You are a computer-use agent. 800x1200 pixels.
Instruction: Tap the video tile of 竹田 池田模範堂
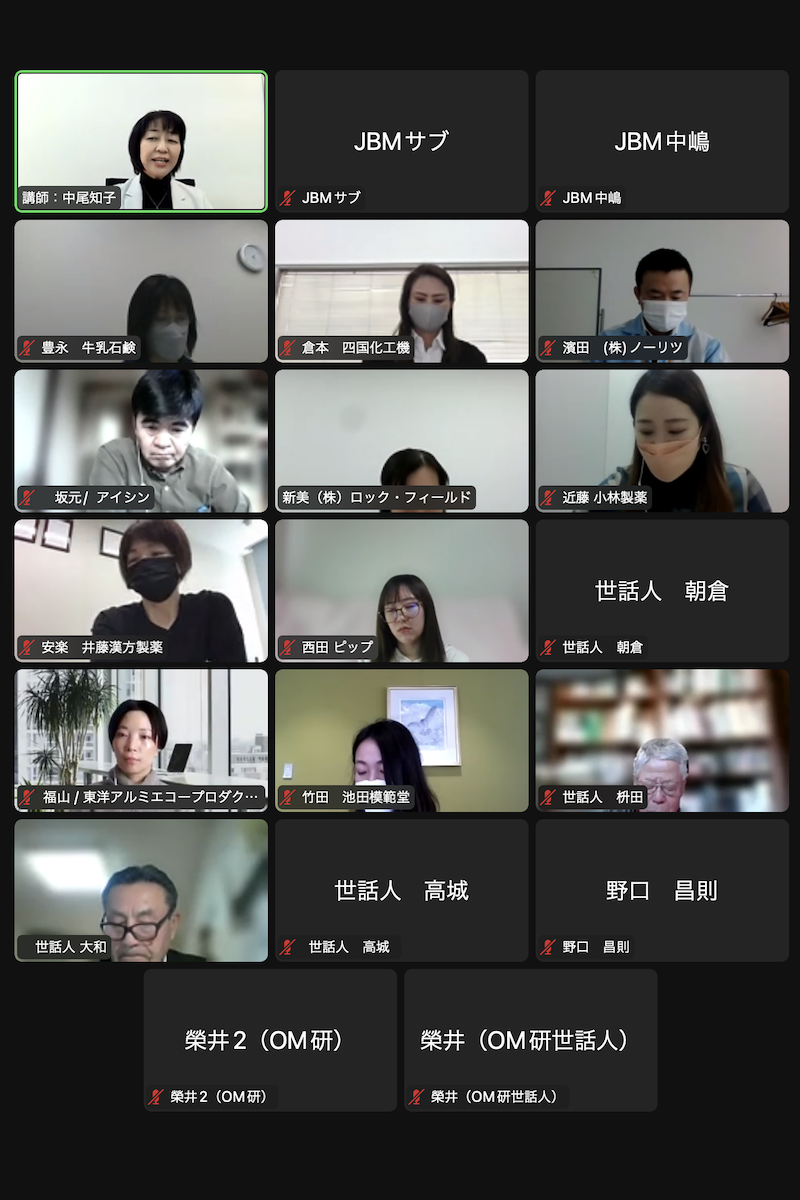coord(401,740)
